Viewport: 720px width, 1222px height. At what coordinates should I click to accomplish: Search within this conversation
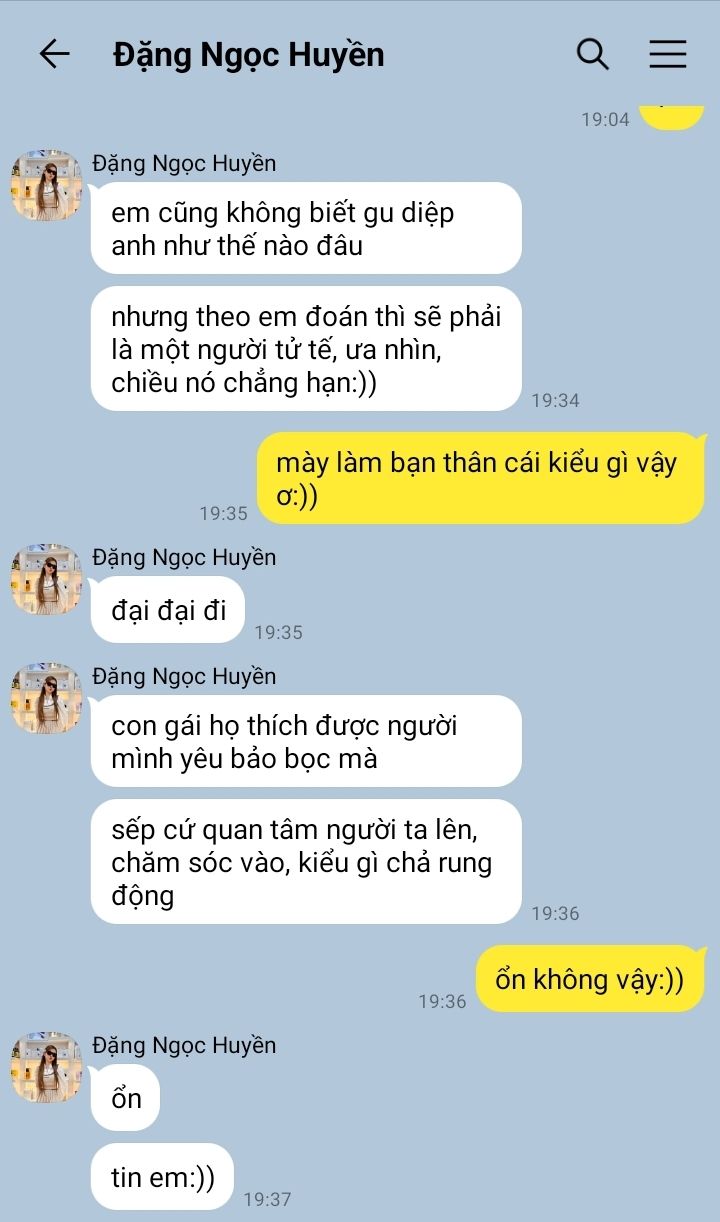coord(593,54)
